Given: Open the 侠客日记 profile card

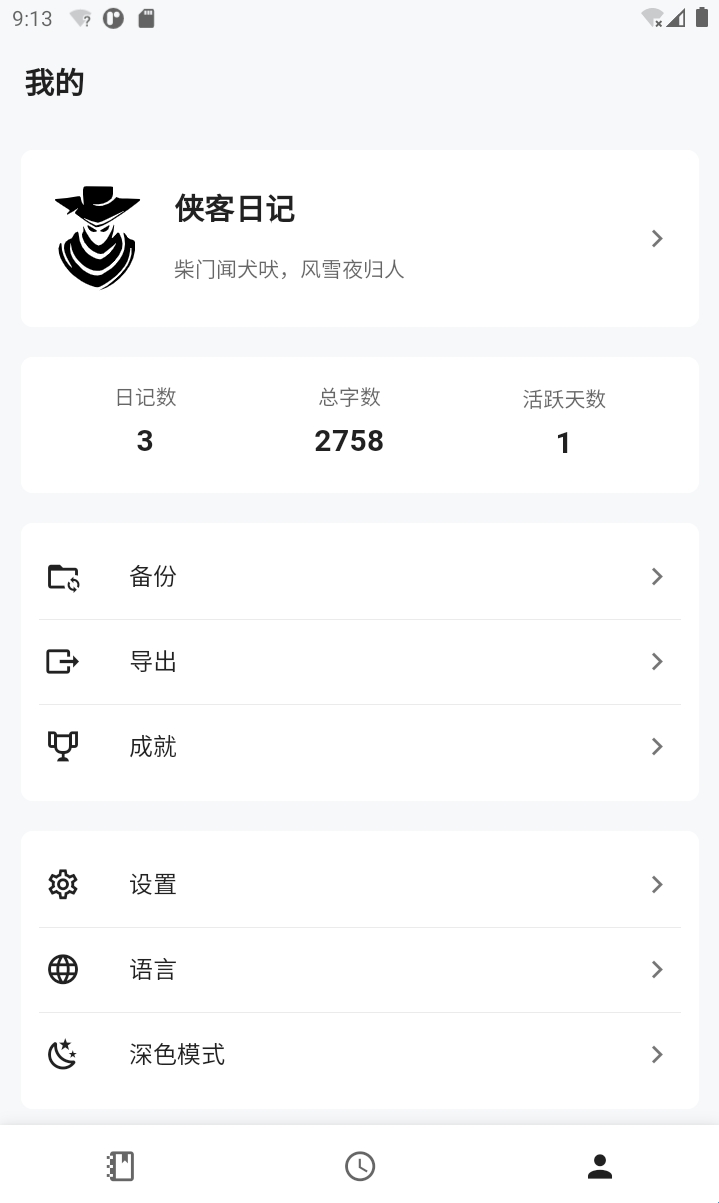Looking at the screenshot, I should 359,238.
